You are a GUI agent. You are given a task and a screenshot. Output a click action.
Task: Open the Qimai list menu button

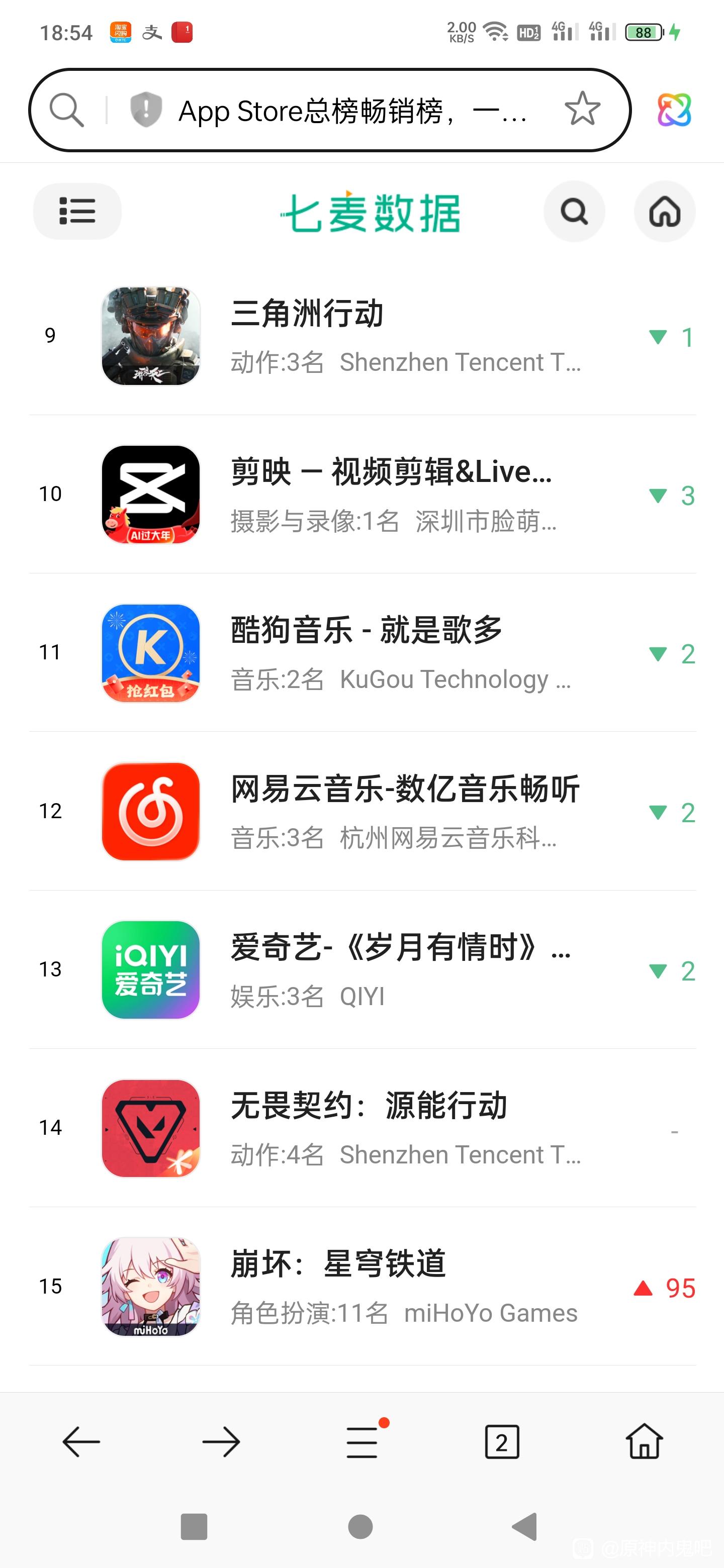(x=77, y=211)
